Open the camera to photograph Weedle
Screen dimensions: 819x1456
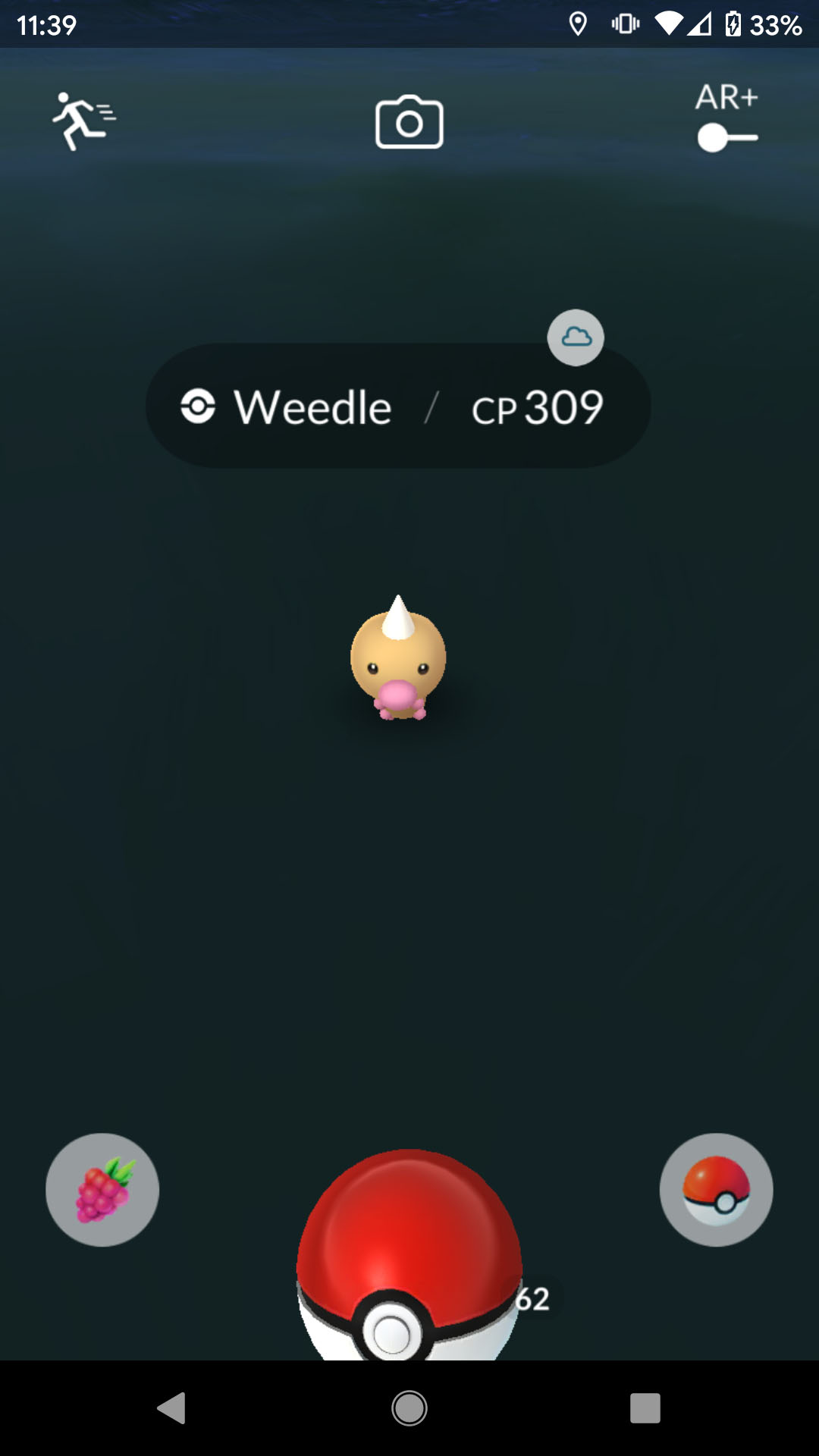409,122
